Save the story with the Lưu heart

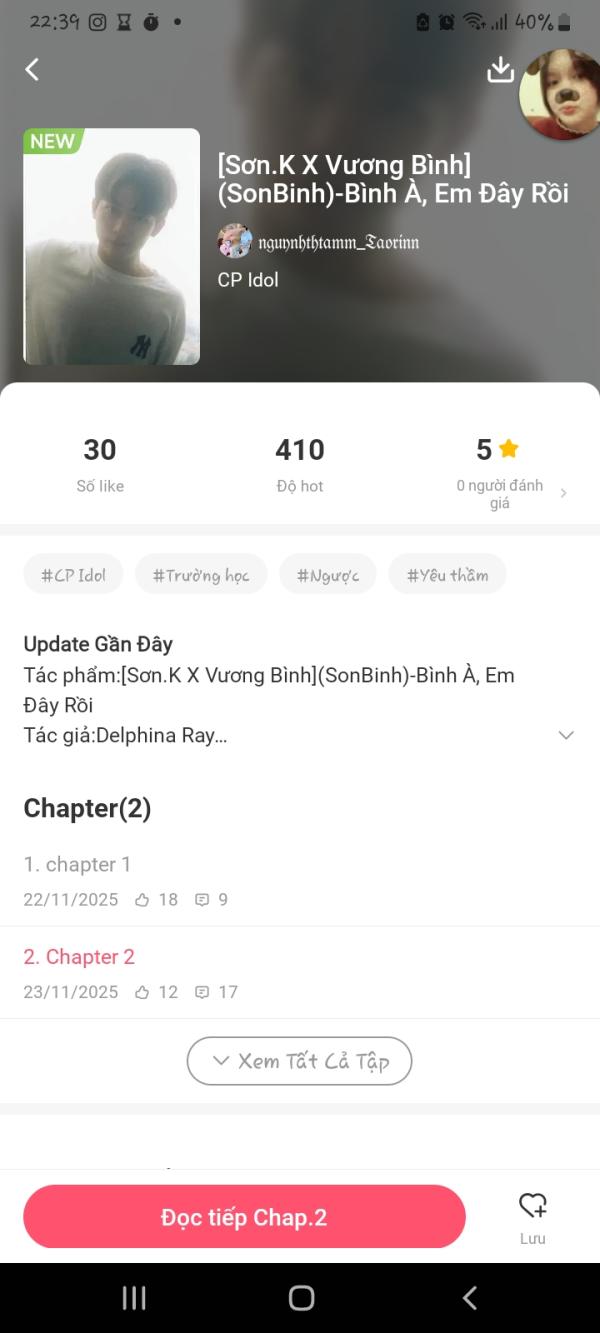[532, 1216]
